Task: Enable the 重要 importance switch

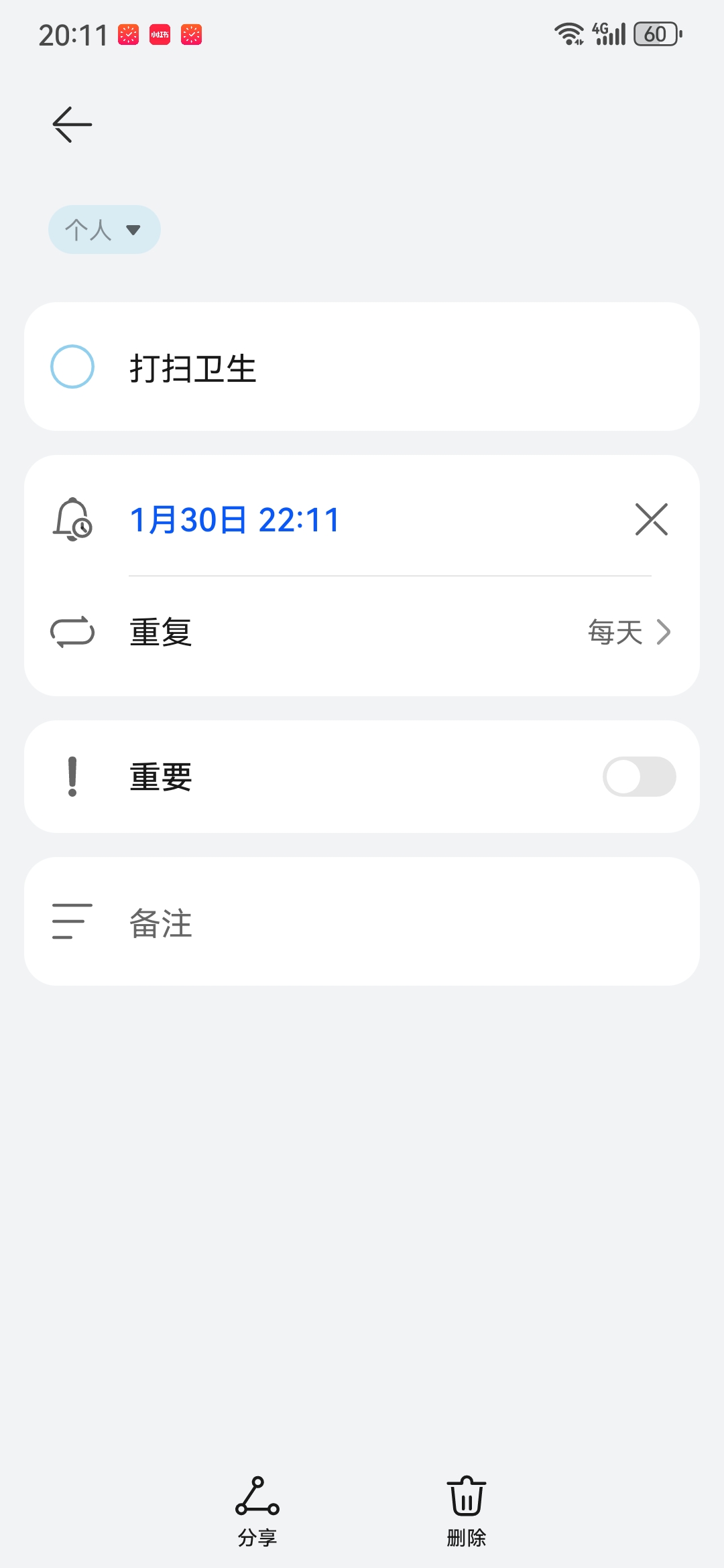Action: [639, 776]
